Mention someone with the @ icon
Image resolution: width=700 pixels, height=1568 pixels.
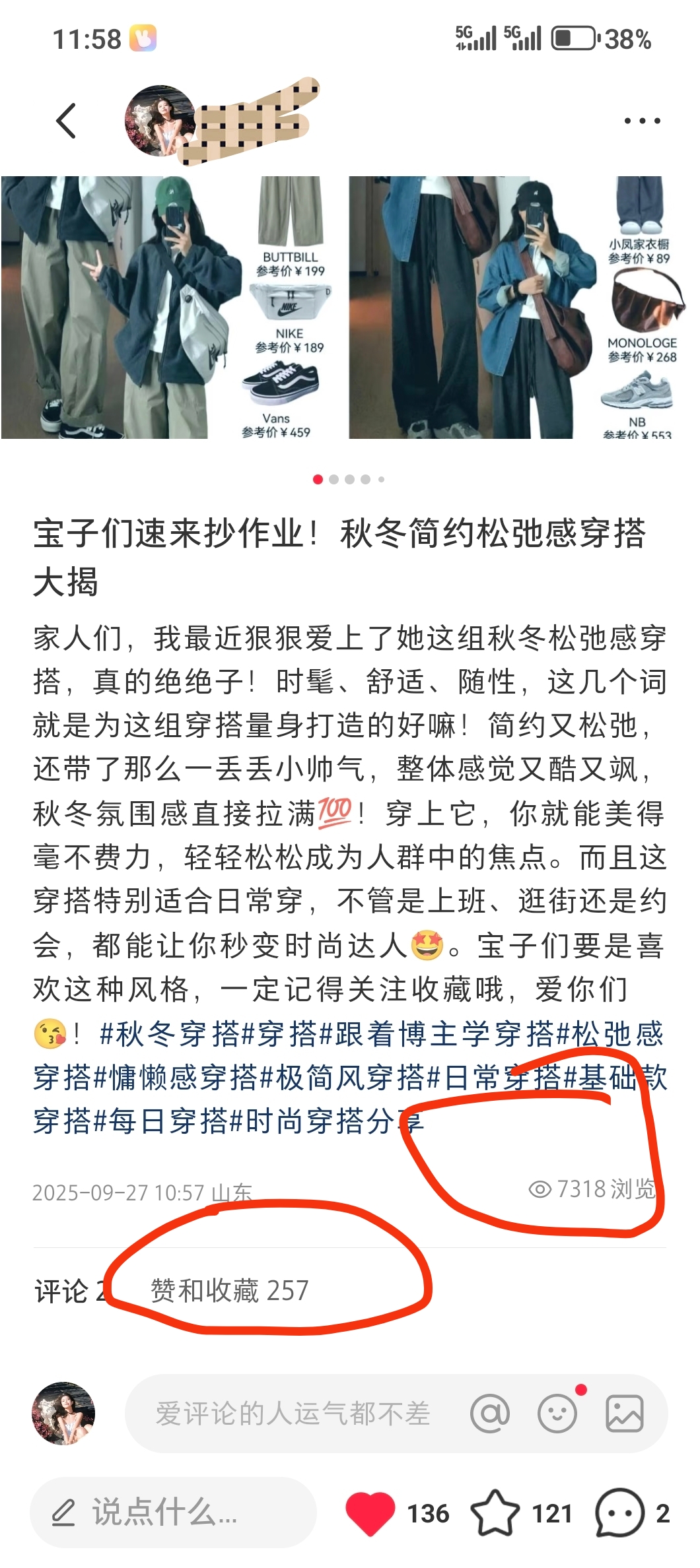490,1414
